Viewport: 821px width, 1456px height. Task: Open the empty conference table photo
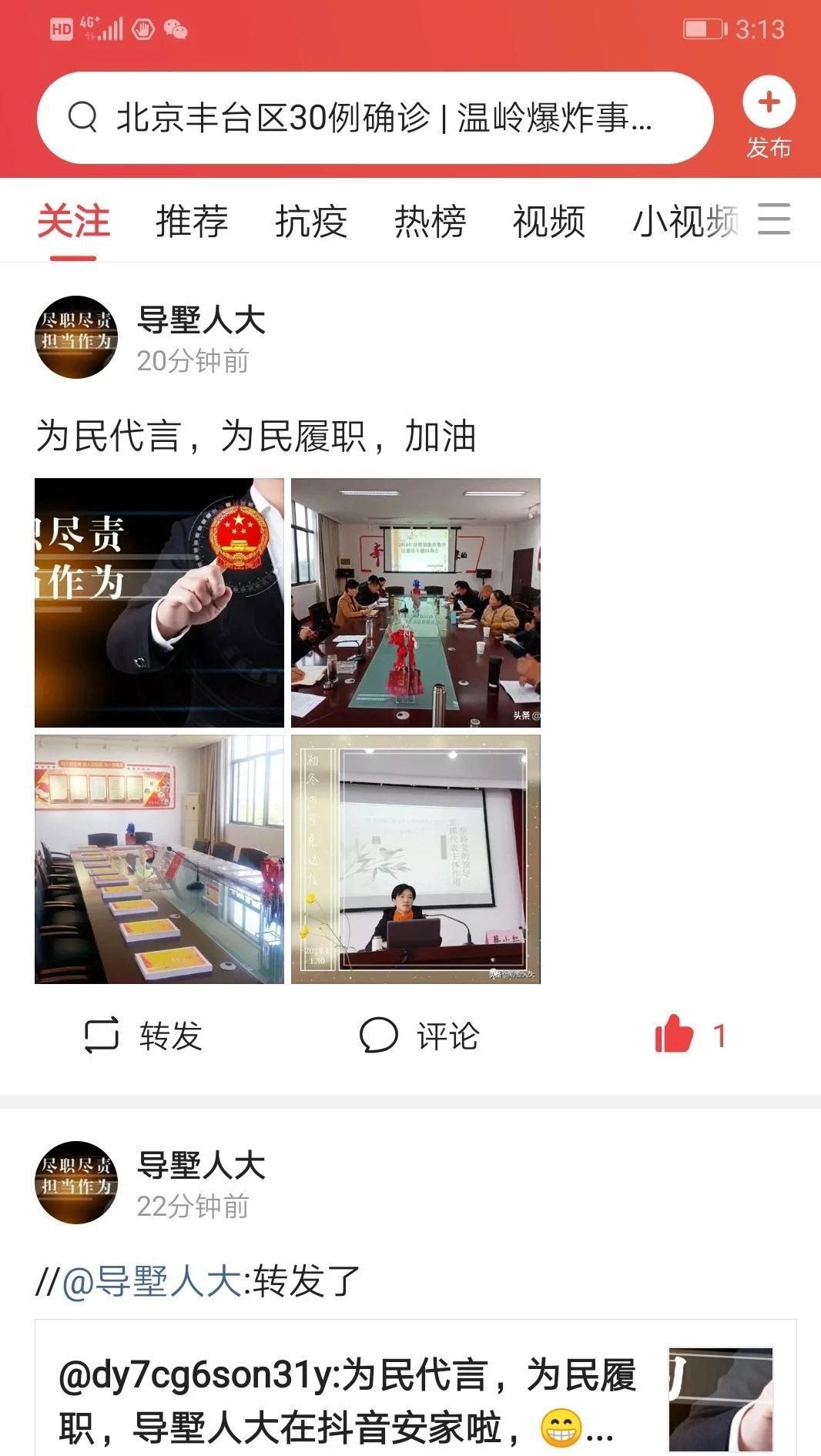pos(159,859)
